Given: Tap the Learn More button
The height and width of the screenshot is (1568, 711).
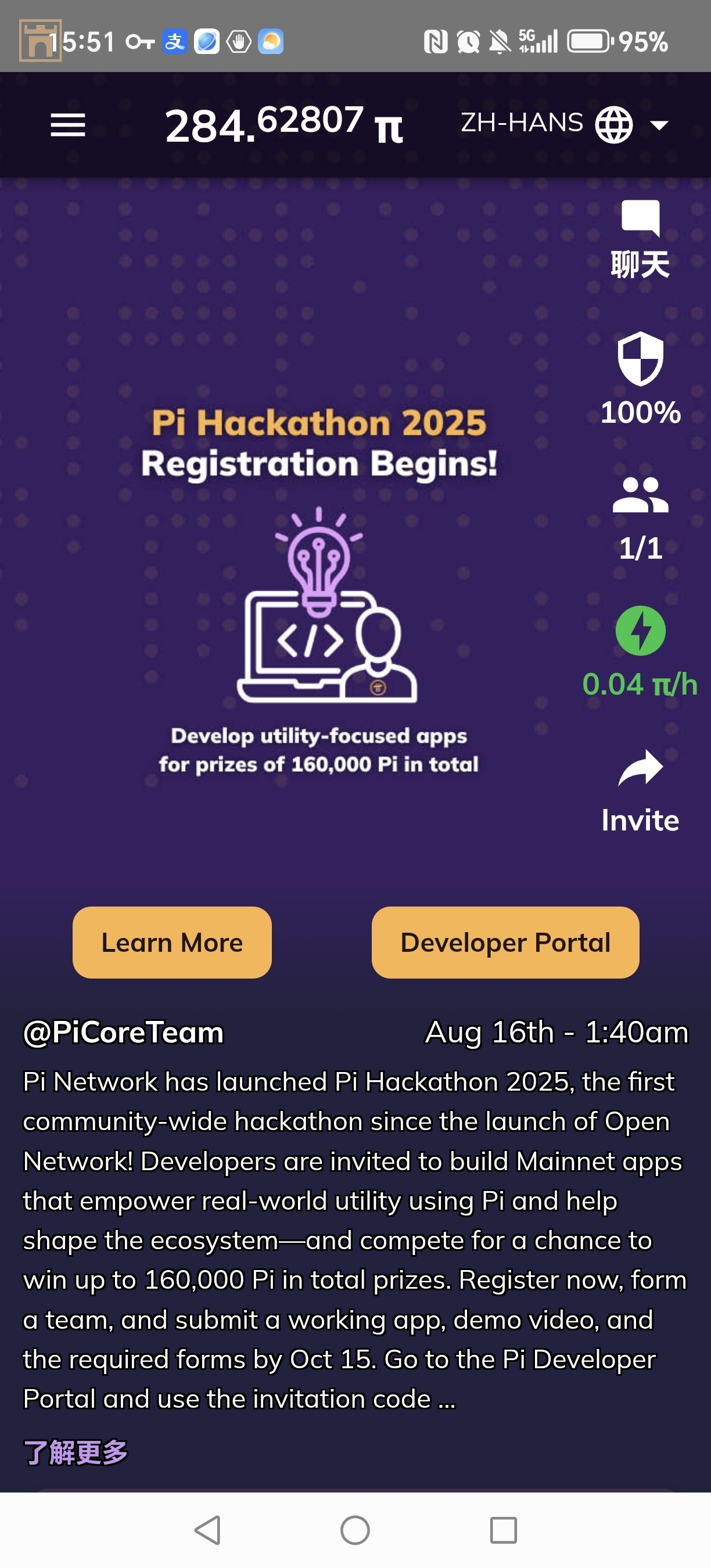Looking at the screenshot, I should click(173, 943).
